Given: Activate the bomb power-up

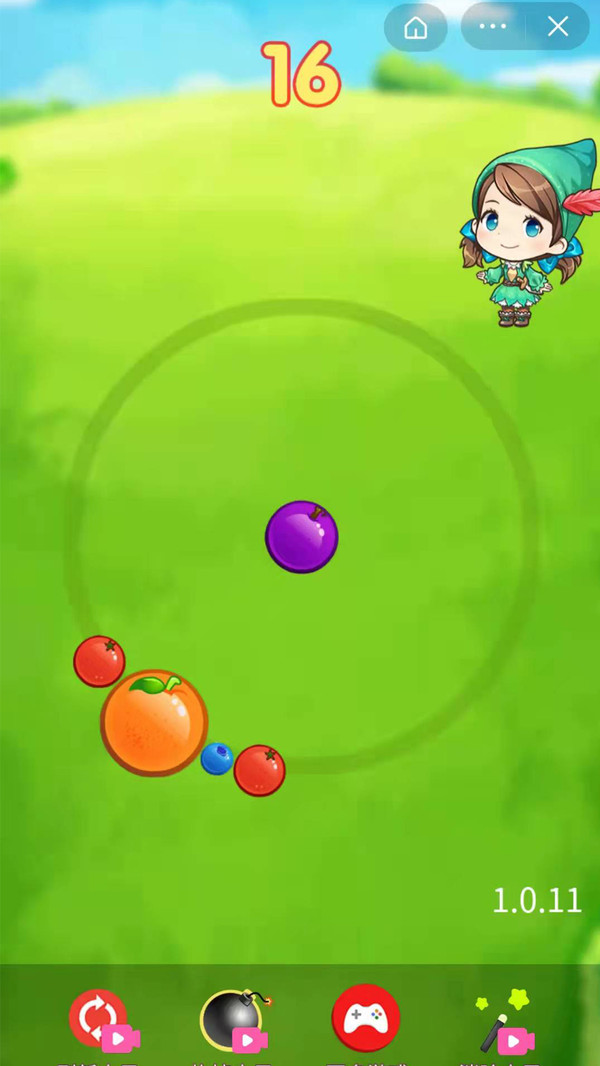Looking at the screenshot, I should (233, 1020).
